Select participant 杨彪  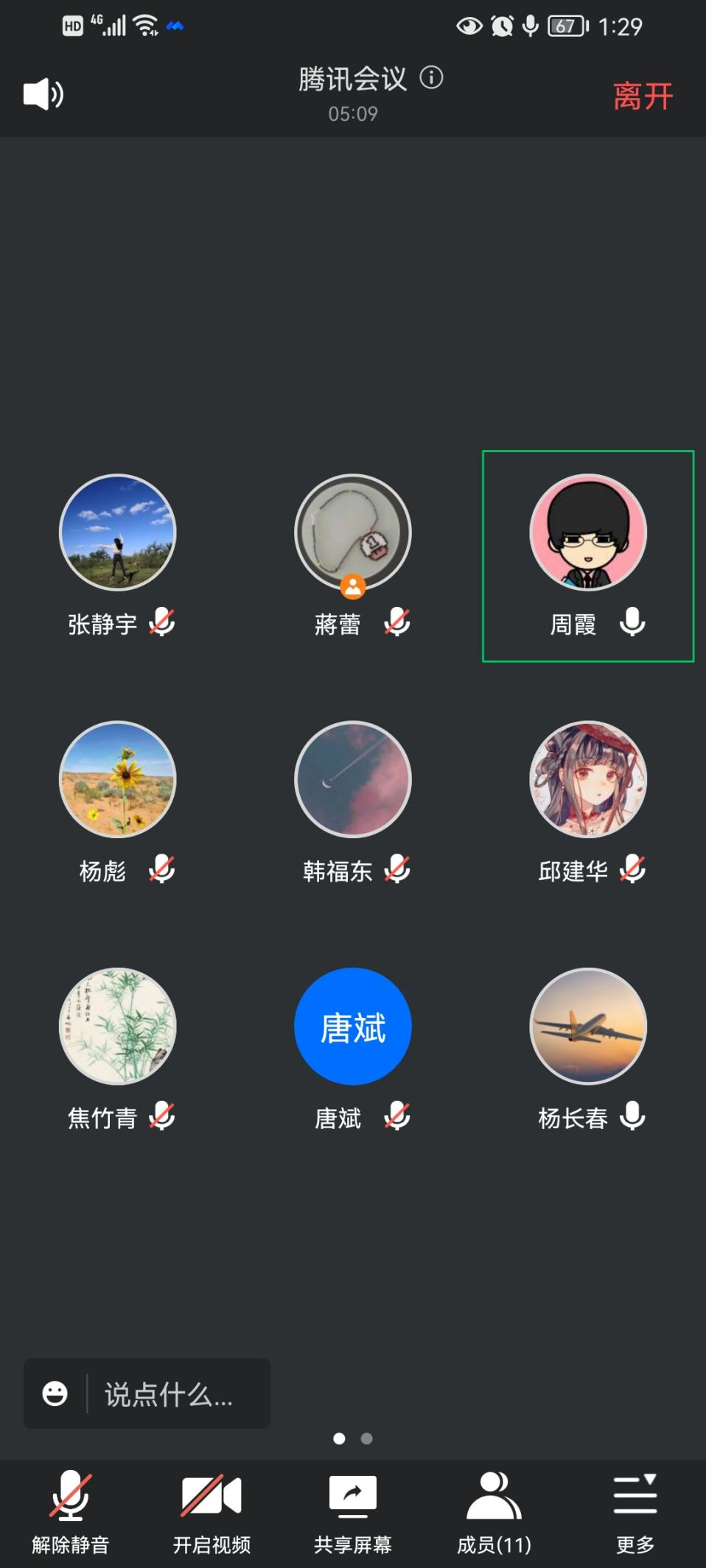pos(118,803)
